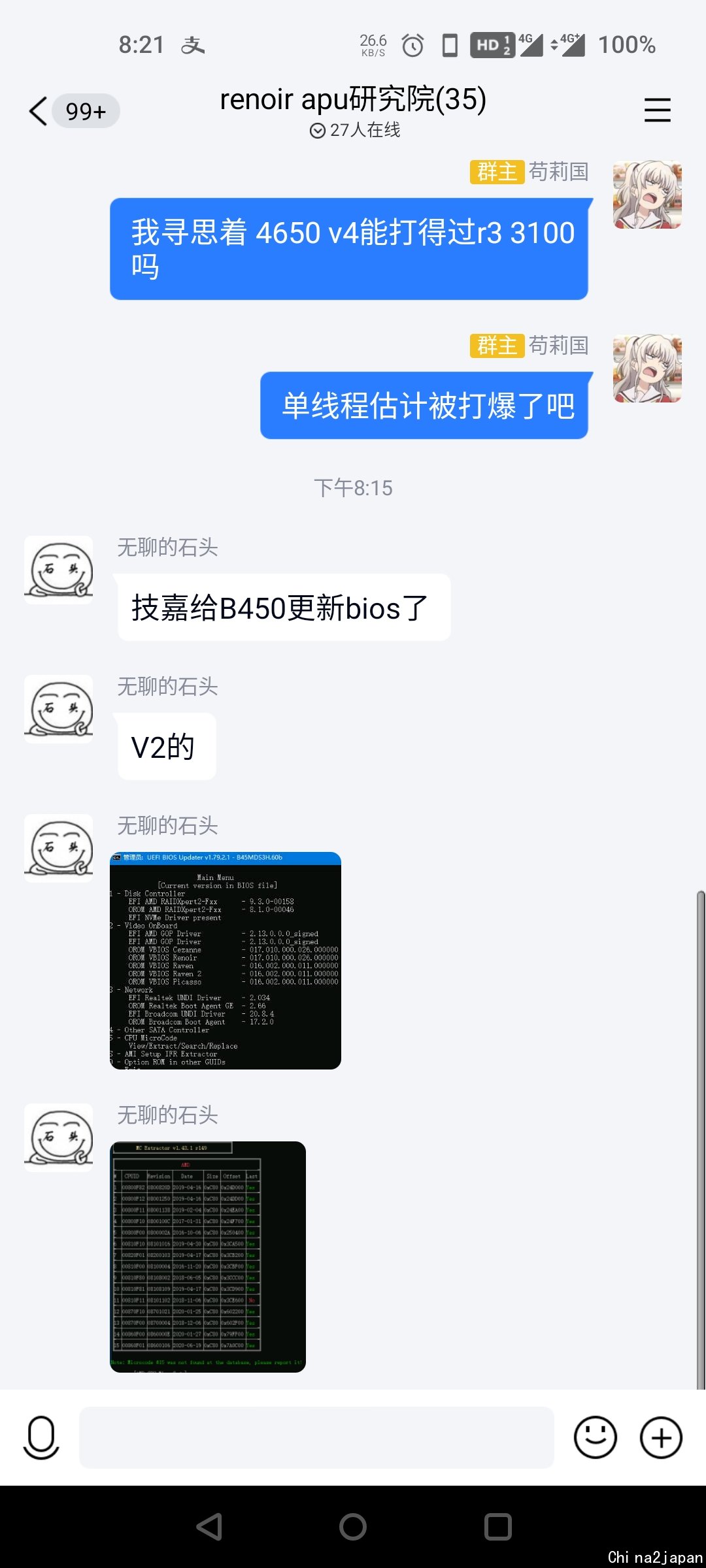Open 苟莉国's avatar beside the 4650 message
The width and height of the screenshot is (706, 1568).
point(647,195)
